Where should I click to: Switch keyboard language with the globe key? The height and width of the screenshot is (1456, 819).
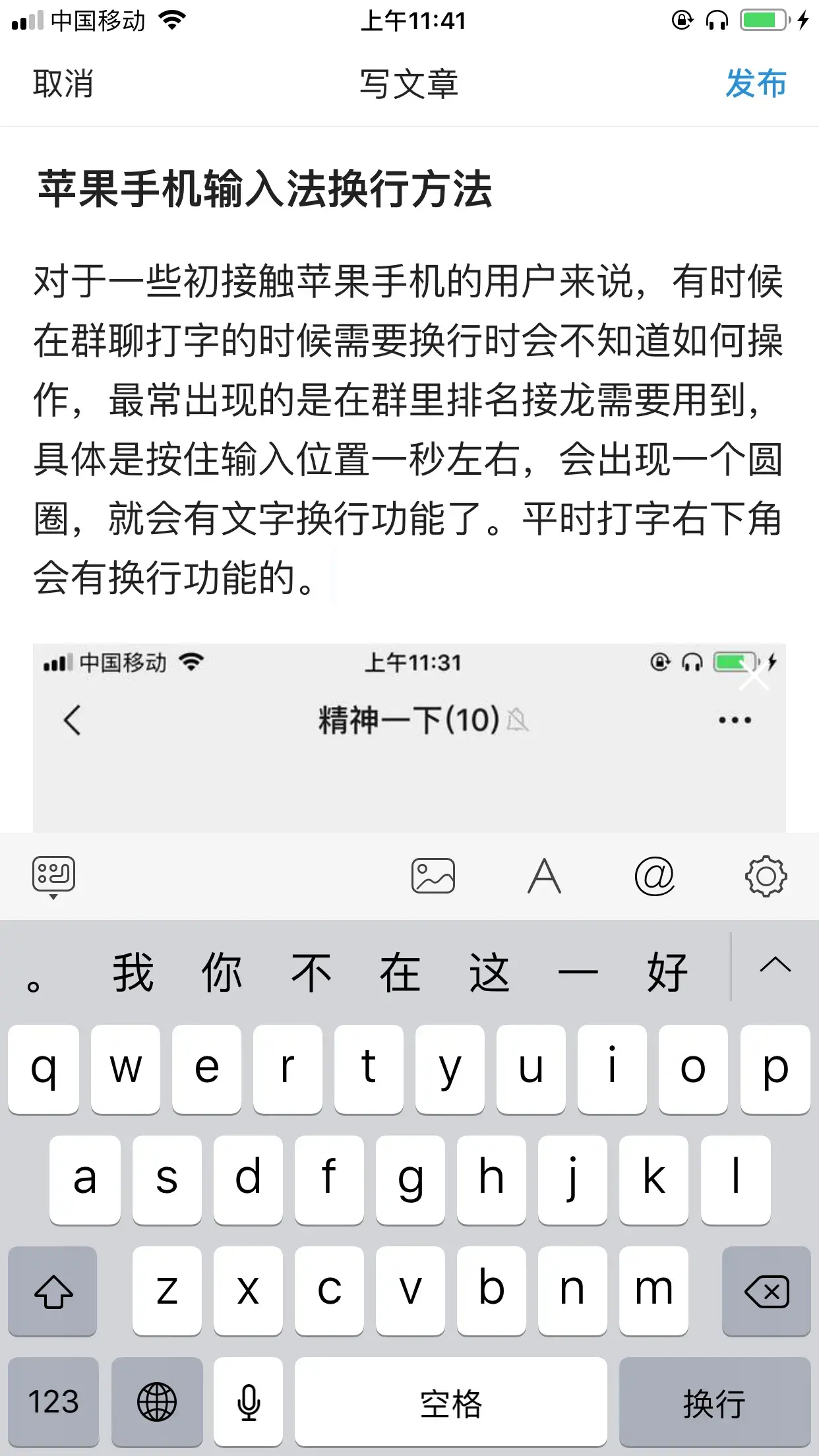tap(157, 1402)
